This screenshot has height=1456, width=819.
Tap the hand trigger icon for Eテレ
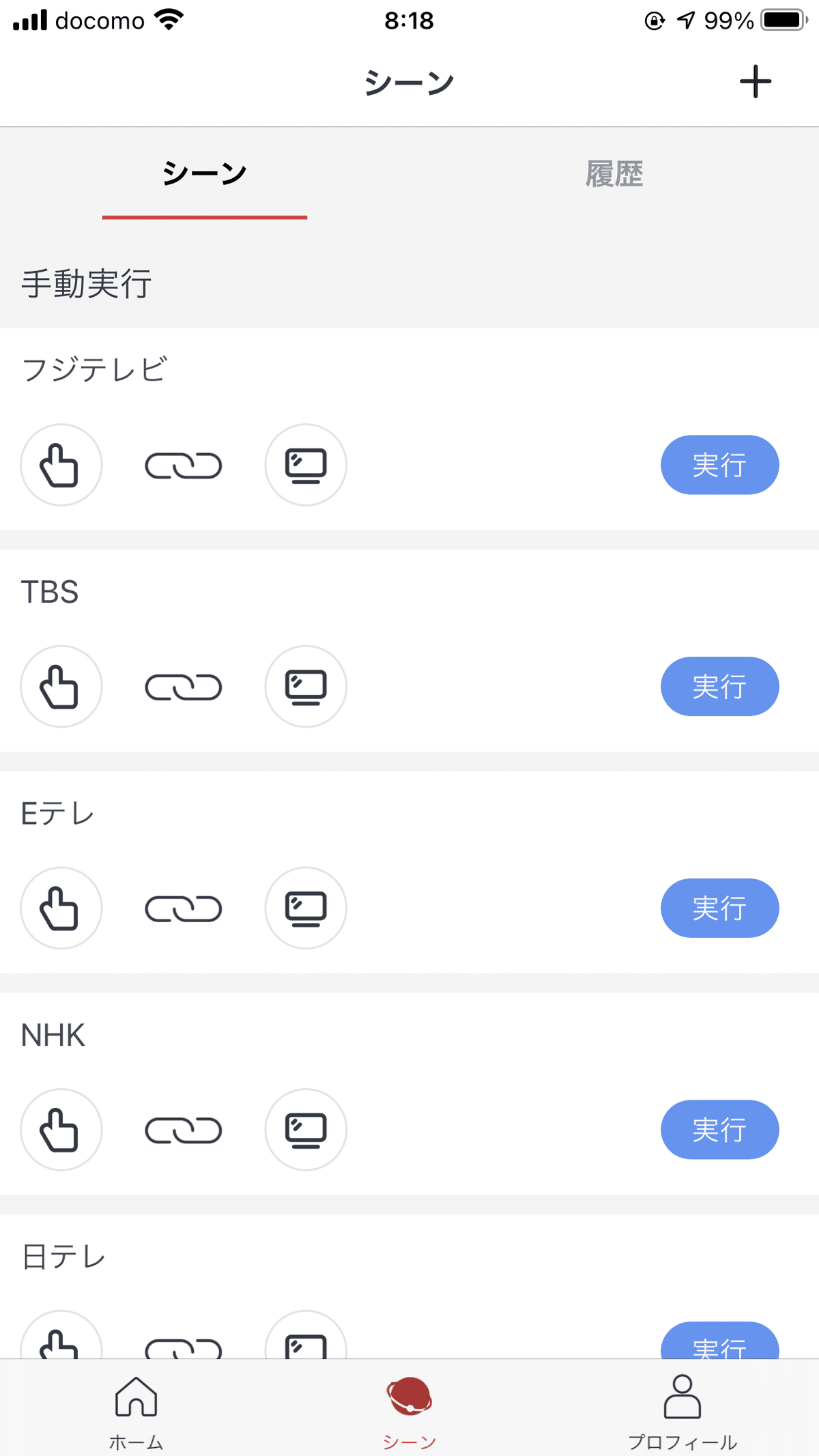point(61,909)
